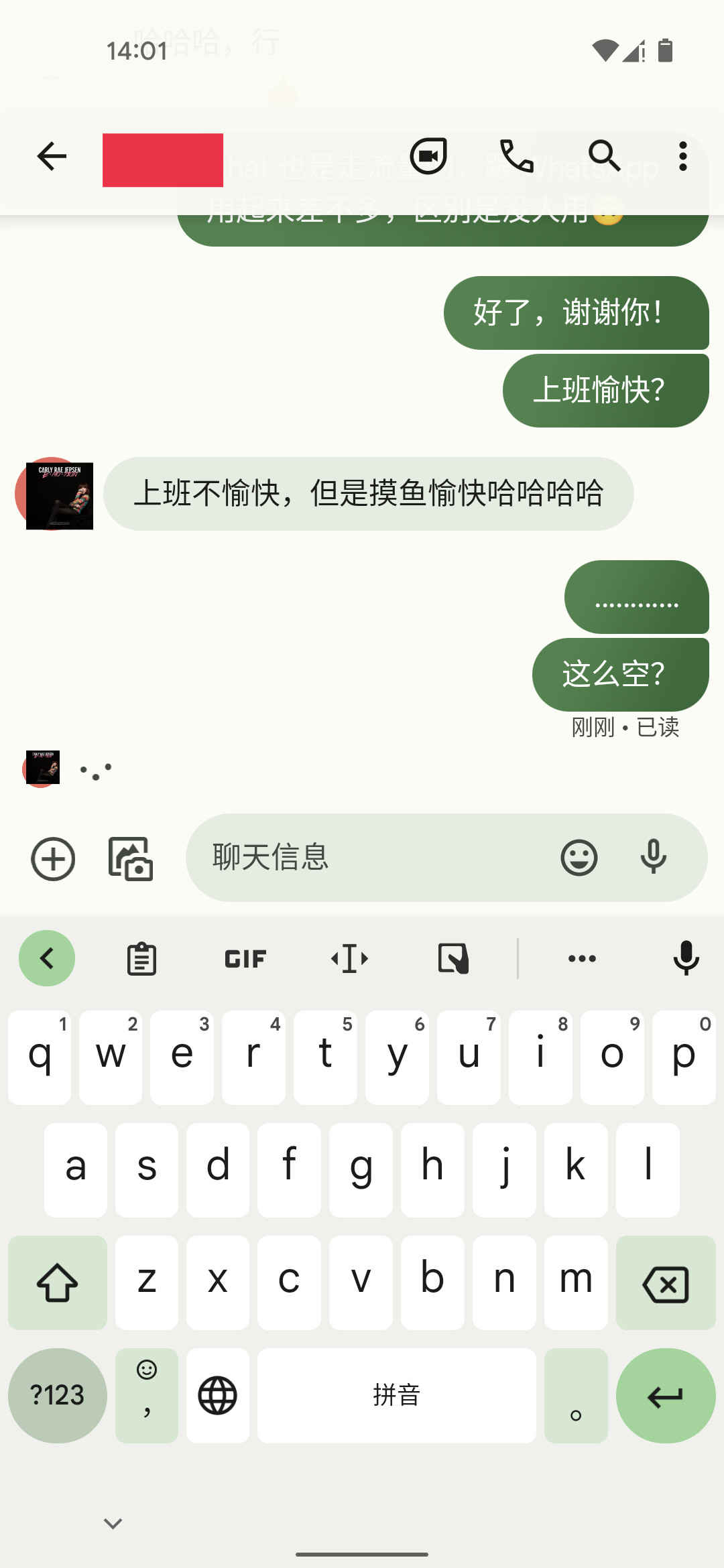Record a voice message in message field
Image resolution: width=724 pixels, height=1568 pixels.
tap(653, 858)
